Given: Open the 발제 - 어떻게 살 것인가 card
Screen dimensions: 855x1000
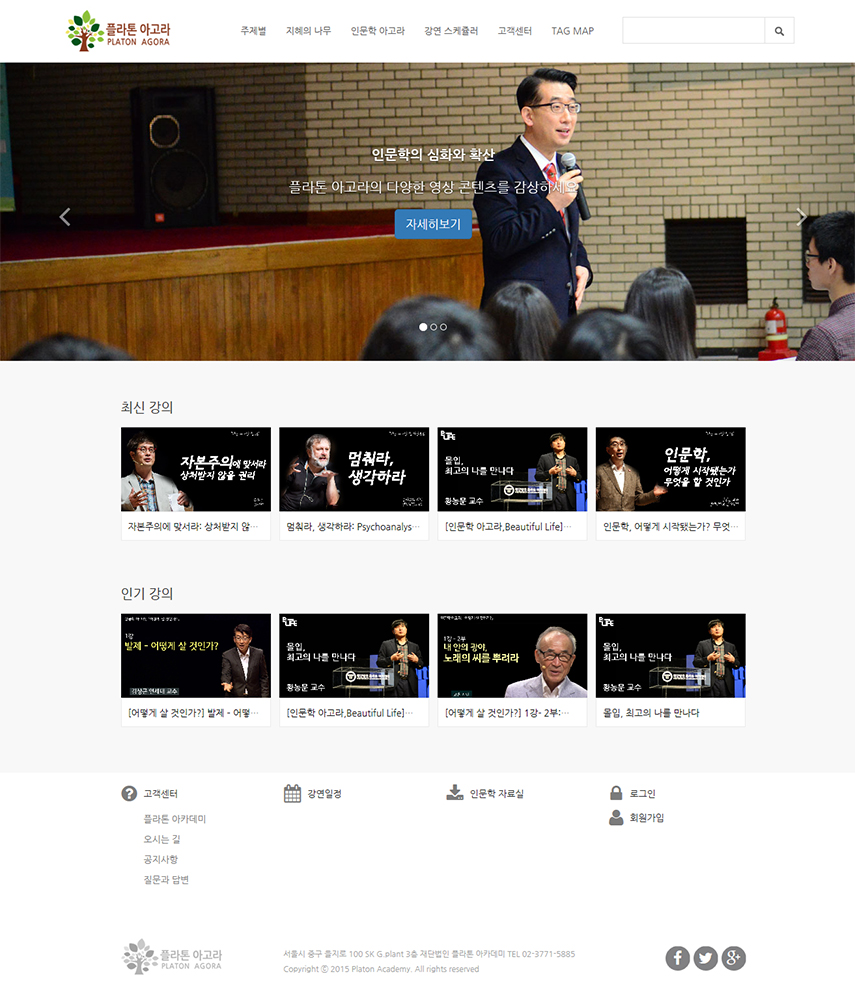Looking at the screenshot, I should (196, 670).
